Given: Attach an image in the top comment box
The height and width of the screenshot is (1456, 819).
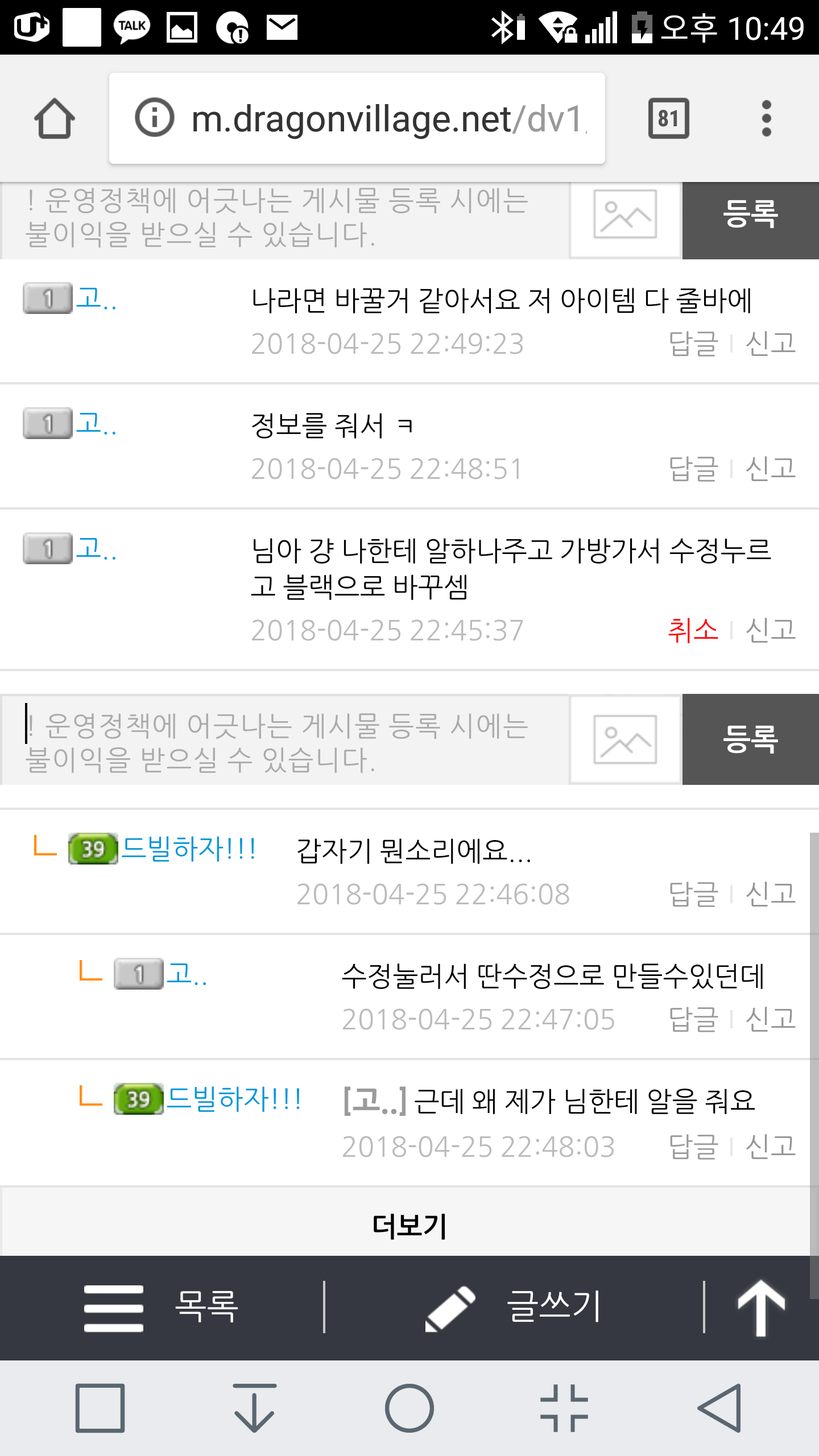Looking at the screenshot, I should [625, 216].
